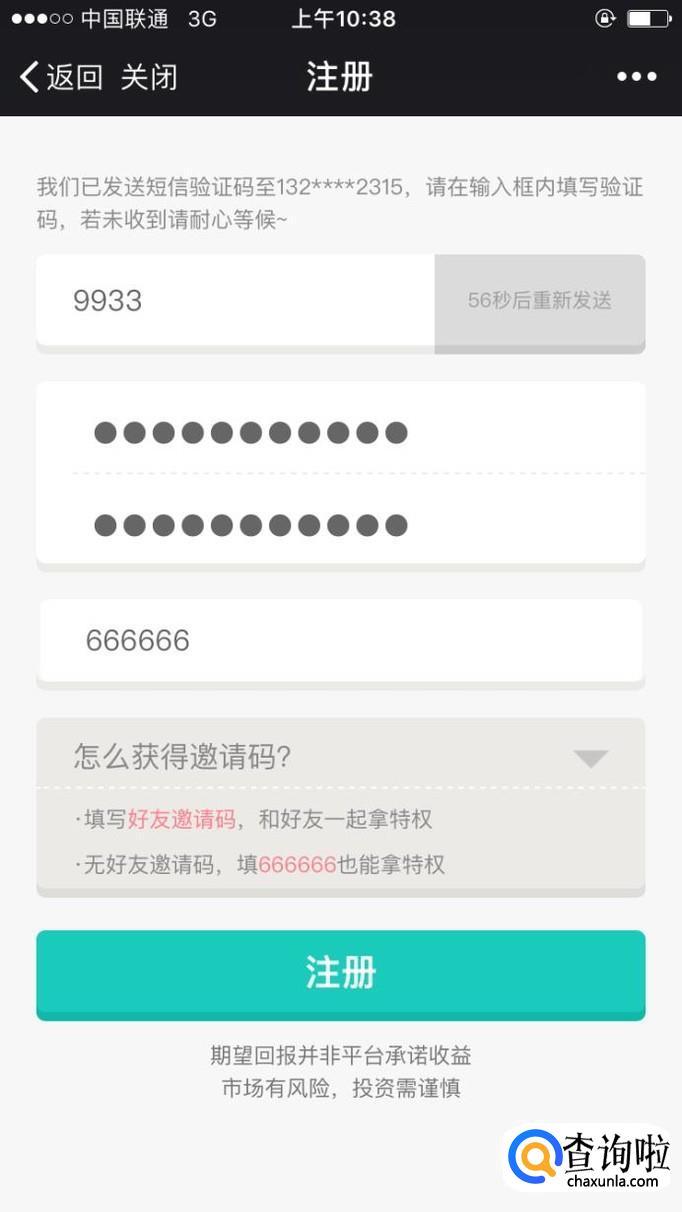Tap the 56秒后重新发送 resend button
The height and width of the screenshot is (1212, 682).
540,300
